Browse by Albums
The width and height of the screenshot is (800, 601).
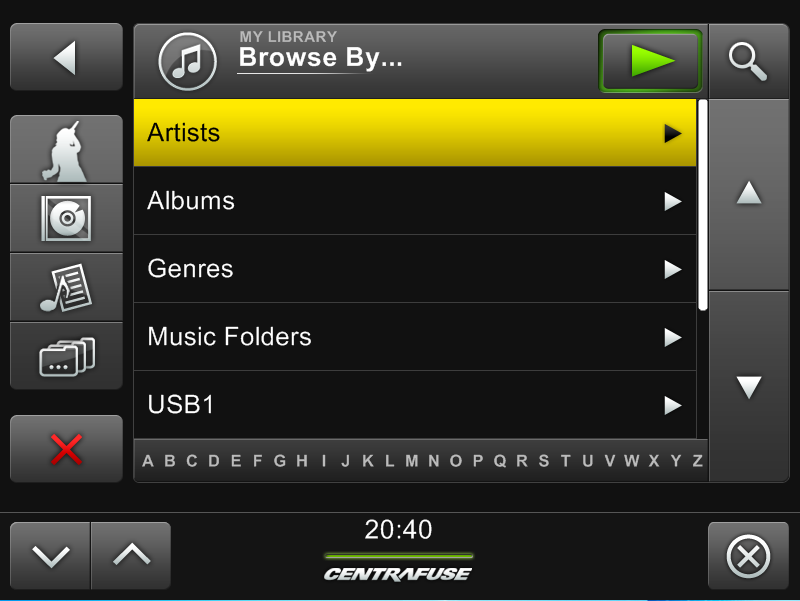click(415, 201)
